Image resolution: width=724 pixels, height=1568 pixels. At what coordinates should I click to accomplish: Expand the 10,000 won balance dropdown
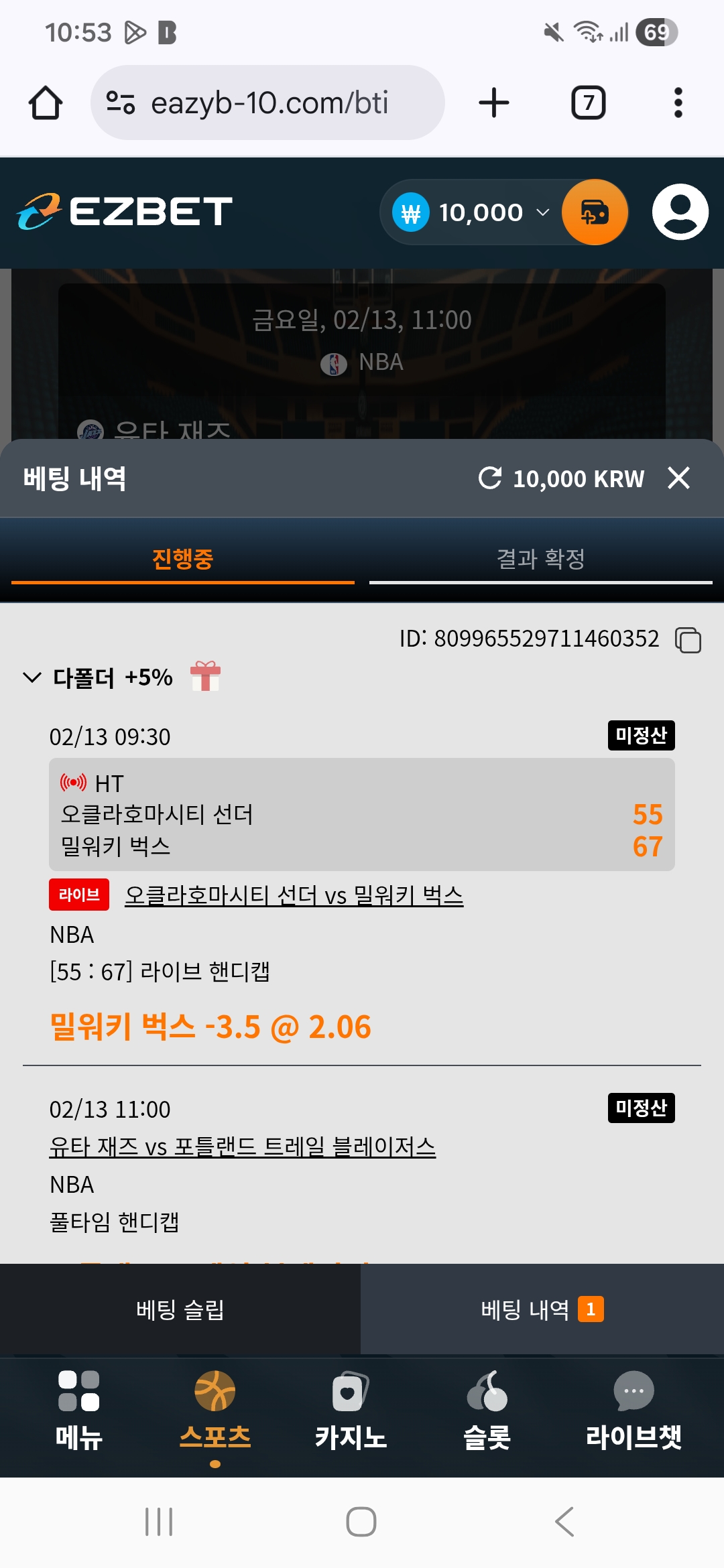pos(542,212)
